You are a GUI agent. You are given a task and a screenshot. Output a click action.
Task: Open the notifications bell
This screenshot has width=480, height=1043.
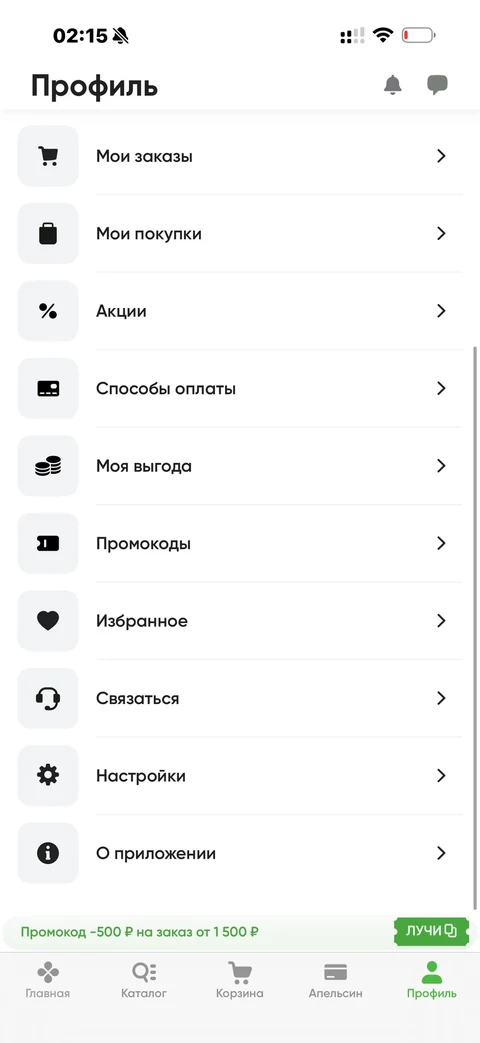click(x=393, y=85)
